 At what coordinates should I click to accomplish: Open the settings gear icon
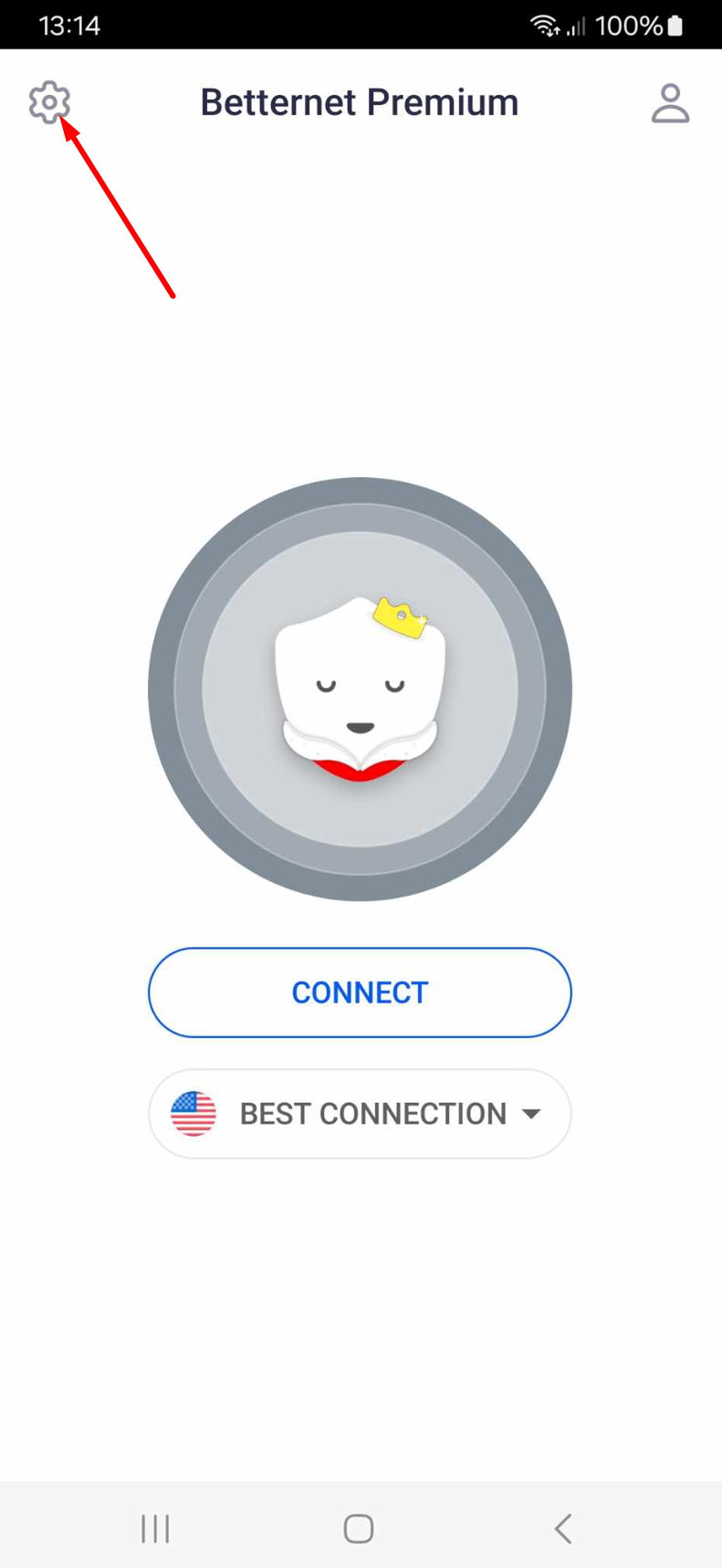[x=48, y=102]
